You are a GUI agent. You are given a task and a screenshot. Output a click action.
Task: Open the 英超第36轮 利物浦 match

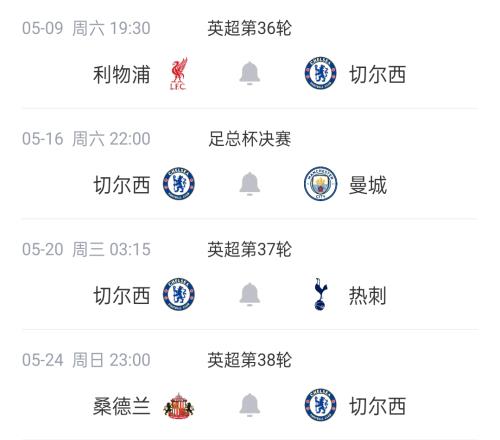click(250, 55)
